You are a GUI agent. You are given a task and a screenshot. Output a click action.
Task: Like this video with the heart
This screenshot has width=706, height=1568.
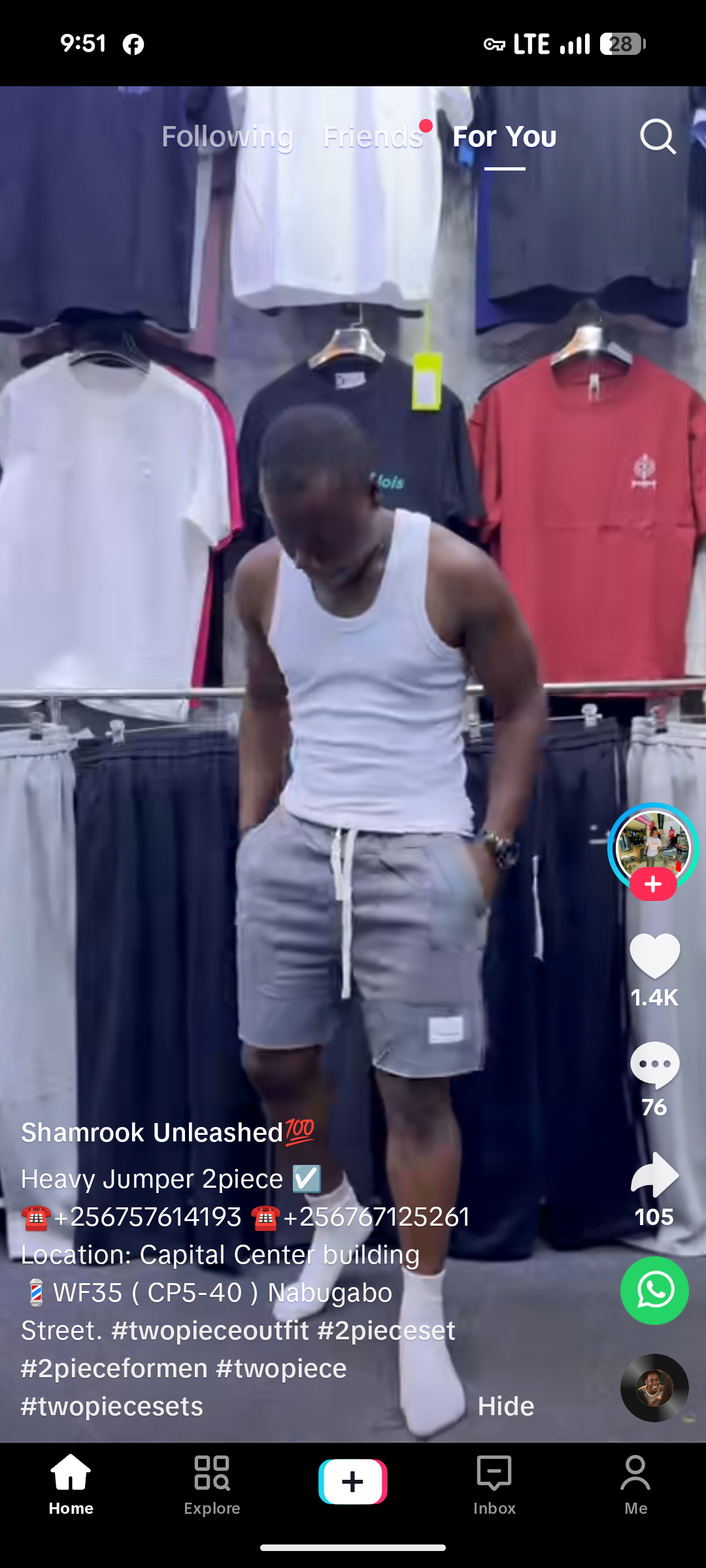[654, 956]
